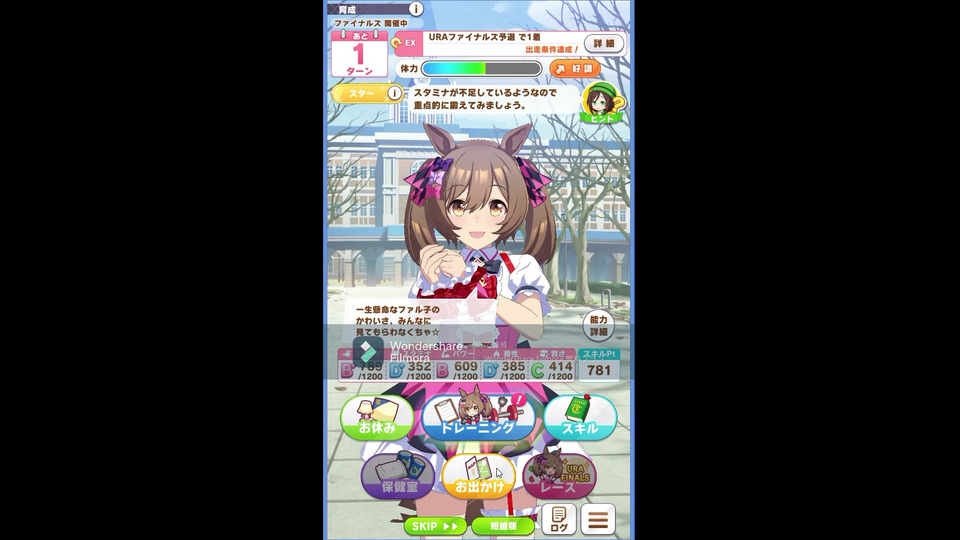
Task: Toggle the SKIP button
Action: coord(435,525)
